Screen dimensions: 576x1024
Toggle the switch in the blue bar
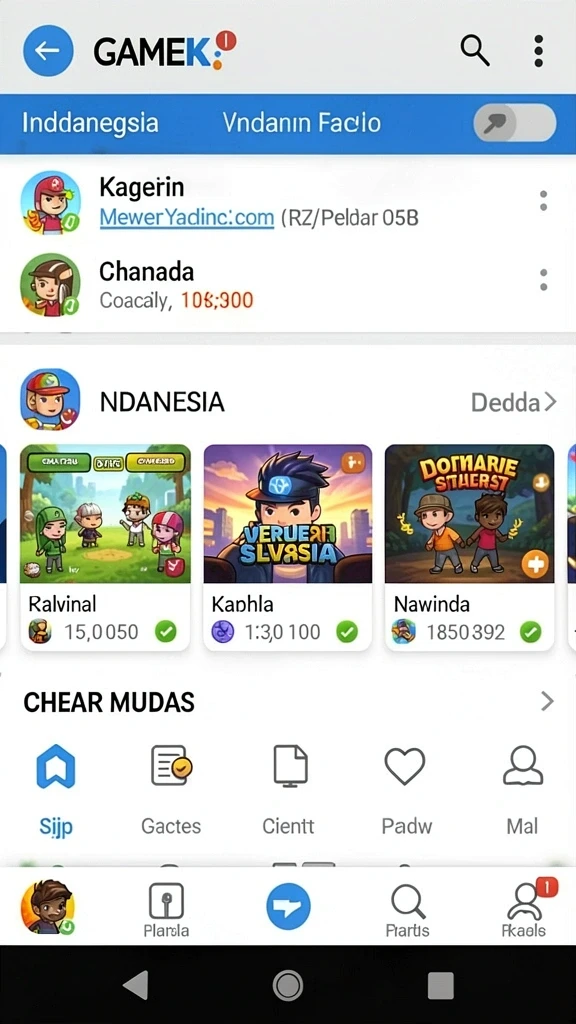tap(515, 123)
